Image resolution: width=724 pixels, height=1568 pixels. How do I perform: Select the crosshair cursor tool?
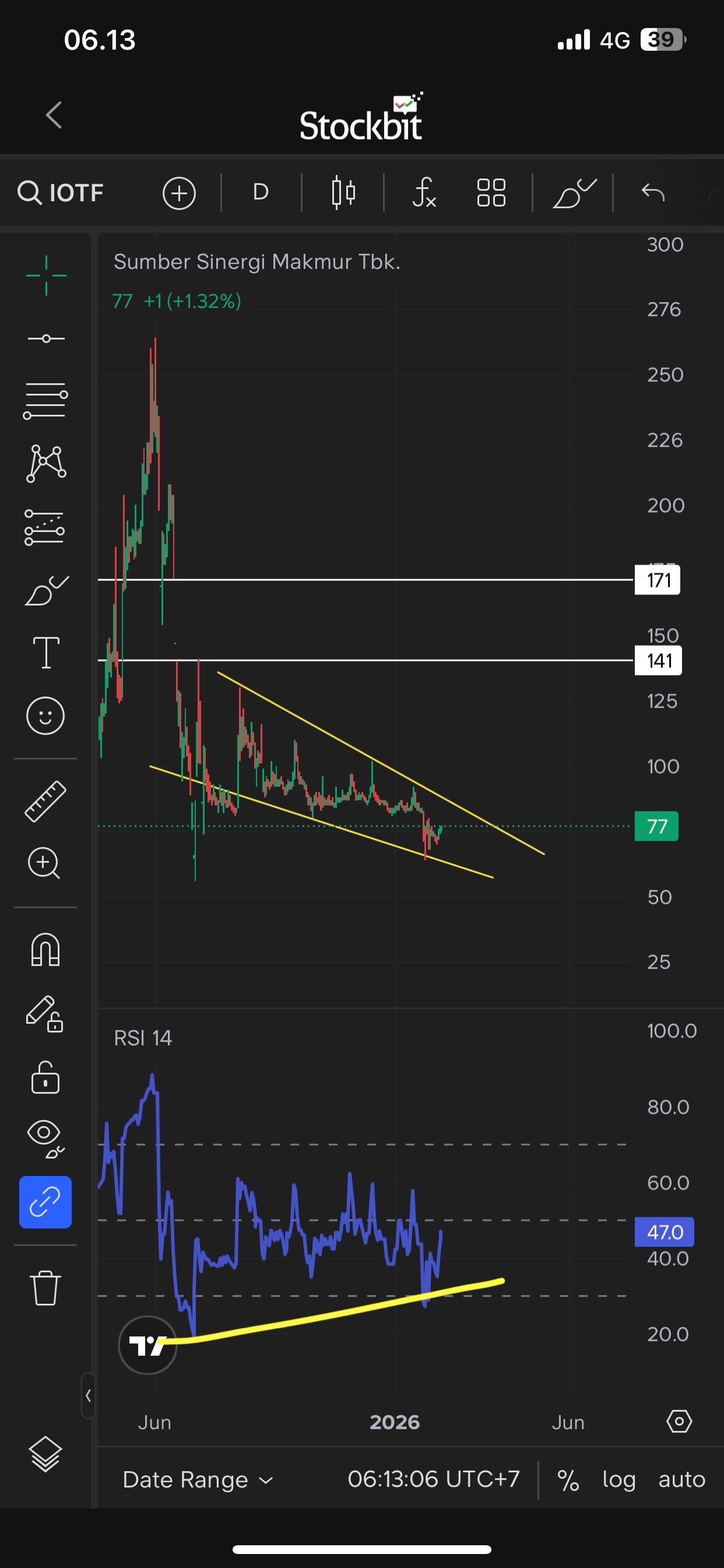[x=46, y=276]
